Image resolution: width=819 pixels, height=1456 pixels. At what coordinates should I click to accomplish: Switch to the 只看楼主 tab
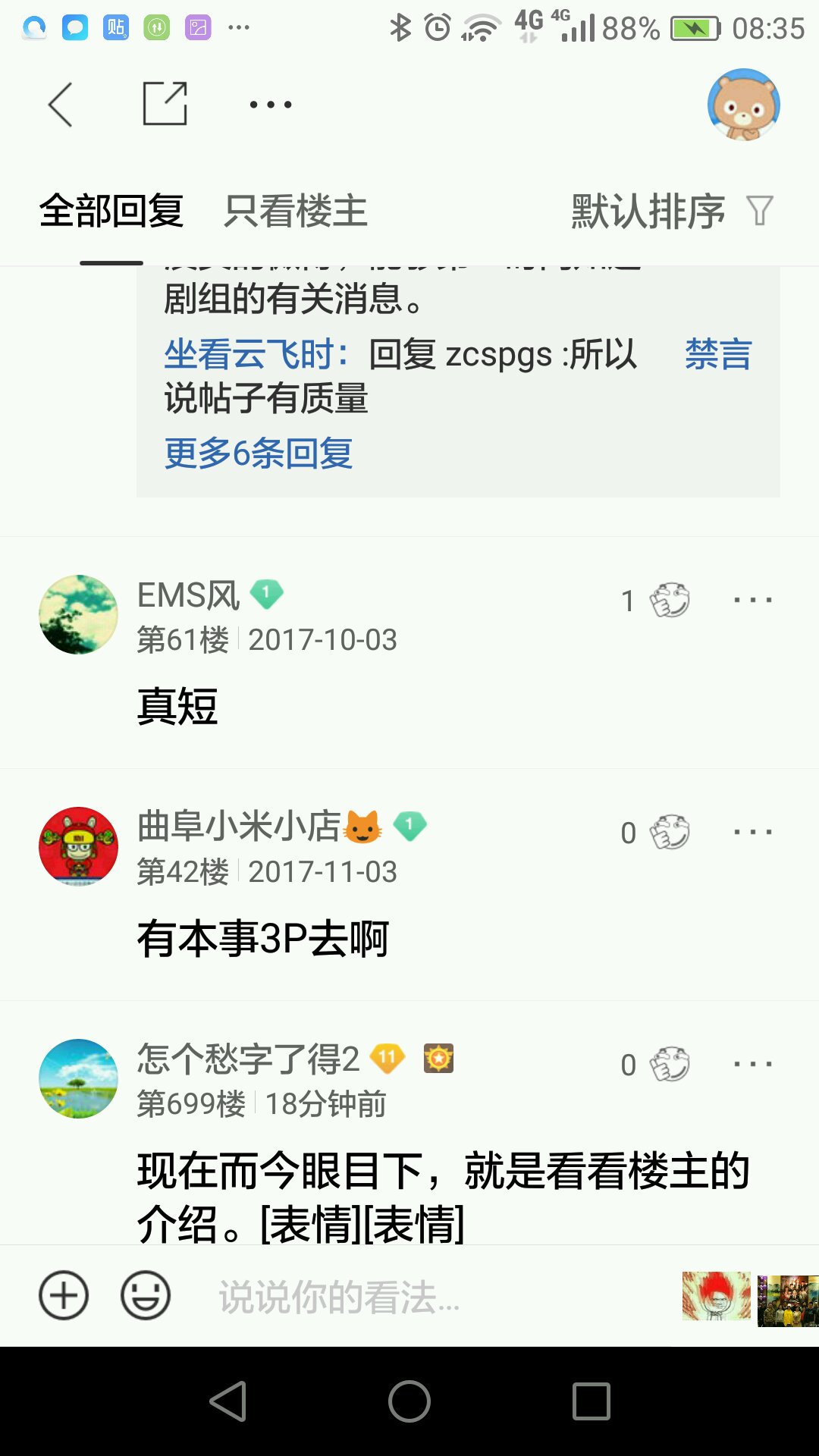tap(296, 211)
